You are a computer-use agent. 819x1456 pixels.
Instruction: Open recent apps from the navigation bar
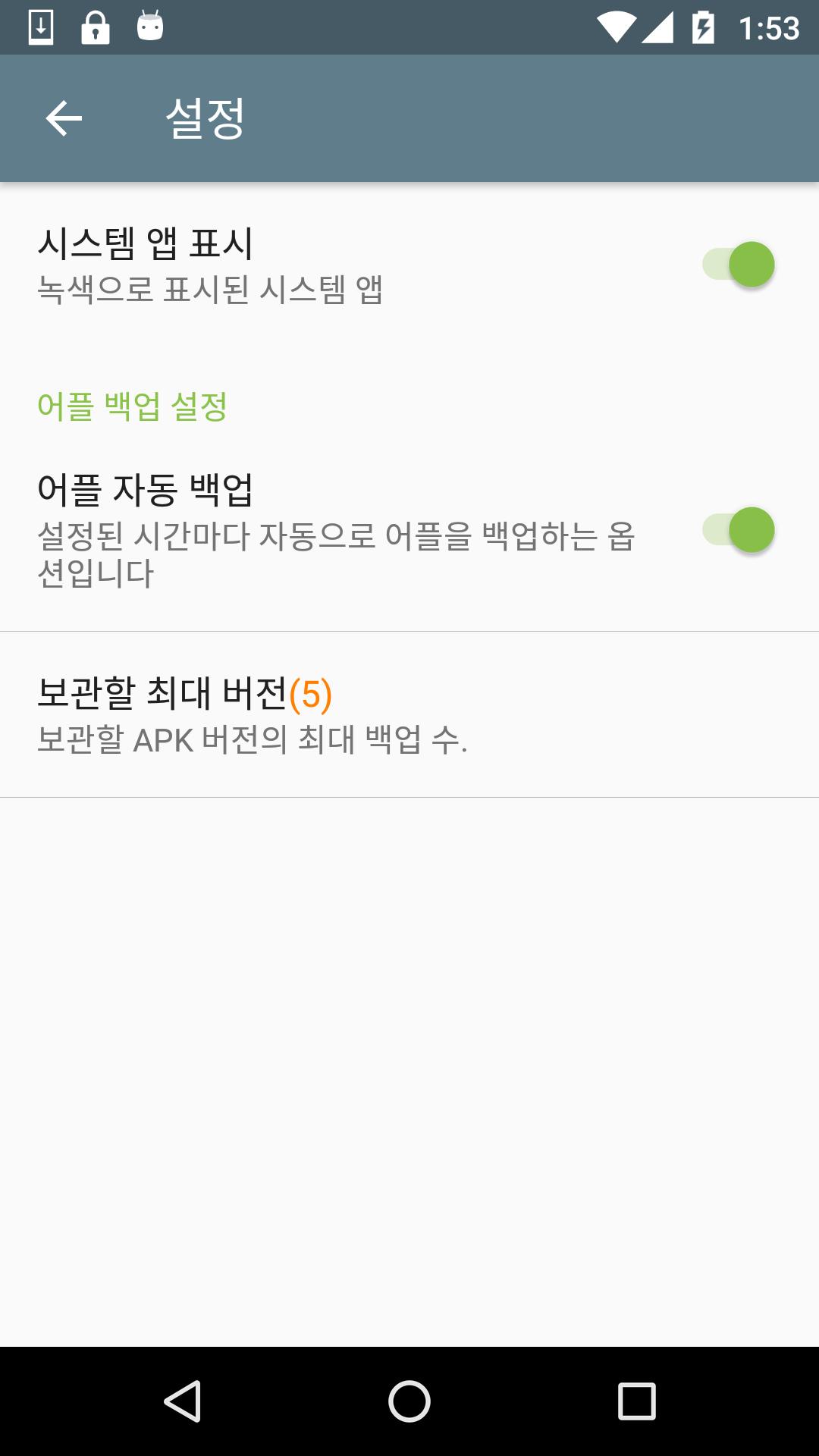[636, 1401]
